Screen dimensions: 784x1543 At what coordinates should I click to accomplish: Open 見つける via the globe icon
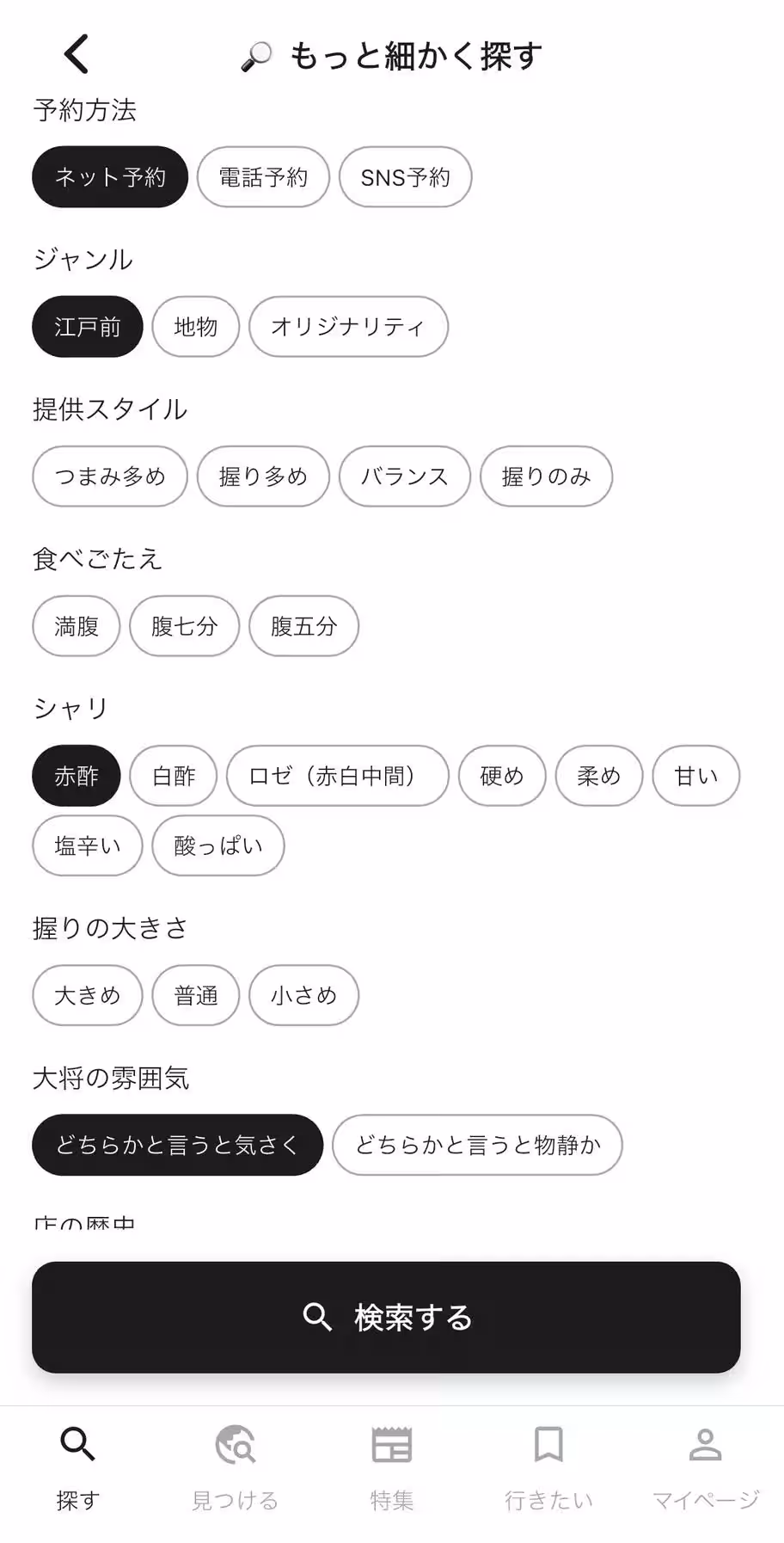pos(234,1445)
